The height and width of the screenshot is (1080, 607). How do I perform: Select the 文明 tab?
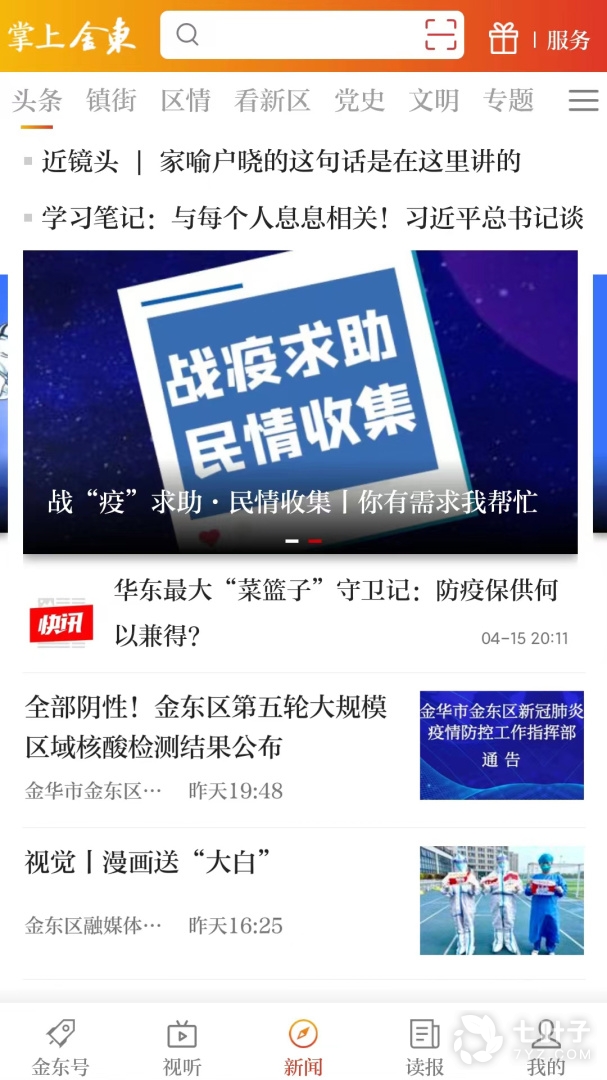[x=434, y=100]
